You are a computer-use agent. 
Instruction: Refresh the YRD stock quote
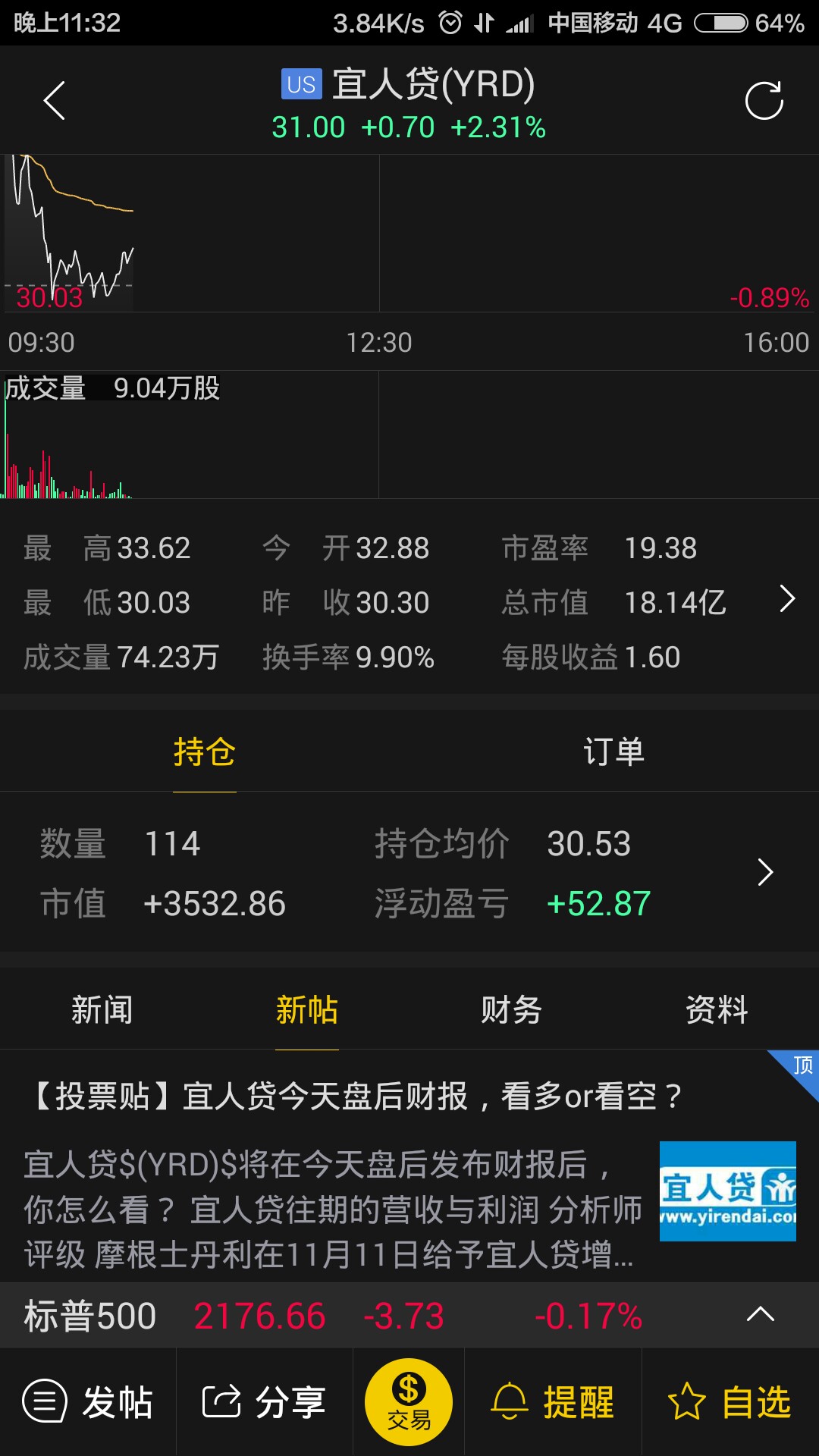pyautogui.click(x=764, y=100)
